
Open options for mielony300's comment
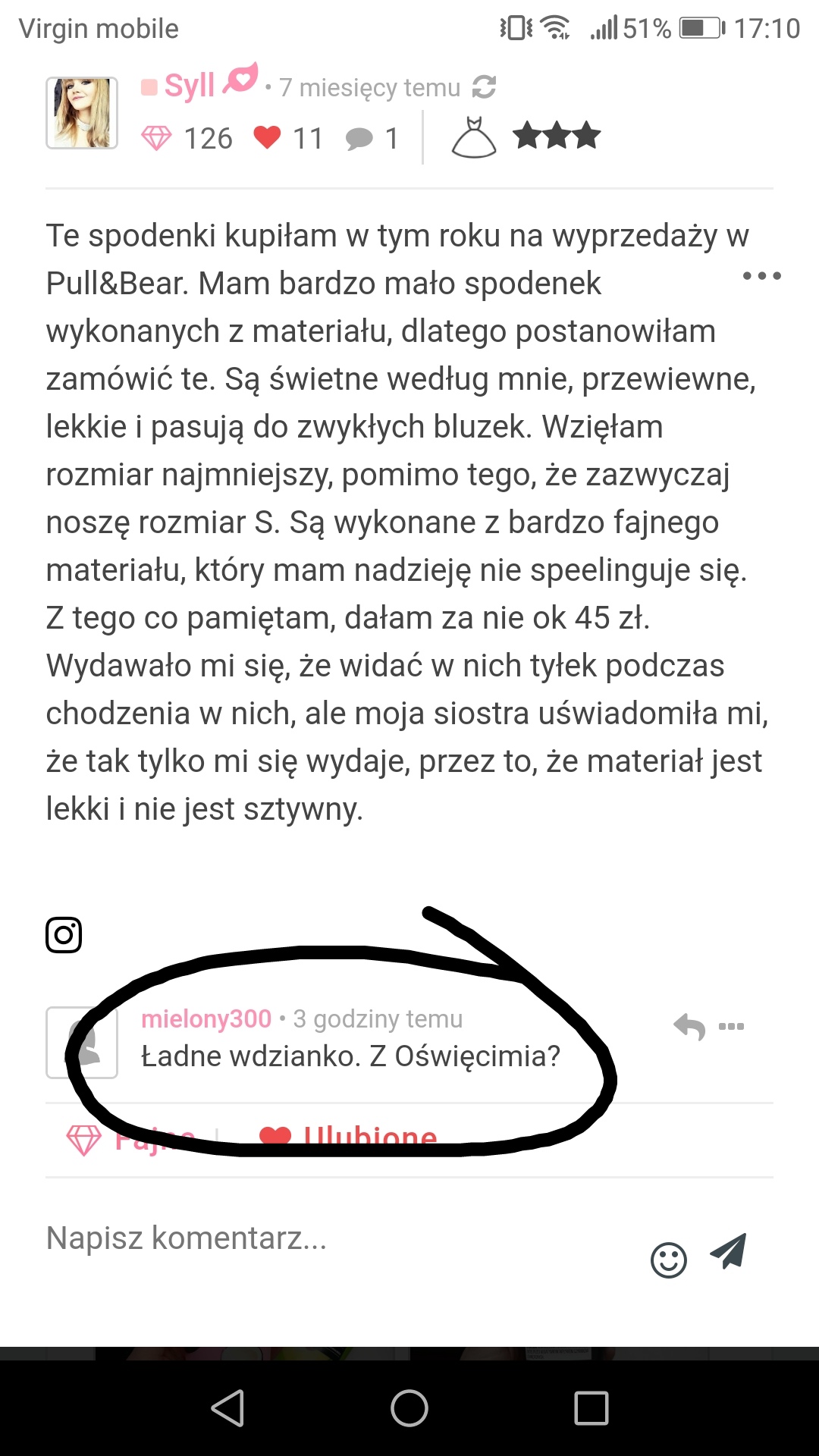pyautogui.click(x=732, y=1027)
